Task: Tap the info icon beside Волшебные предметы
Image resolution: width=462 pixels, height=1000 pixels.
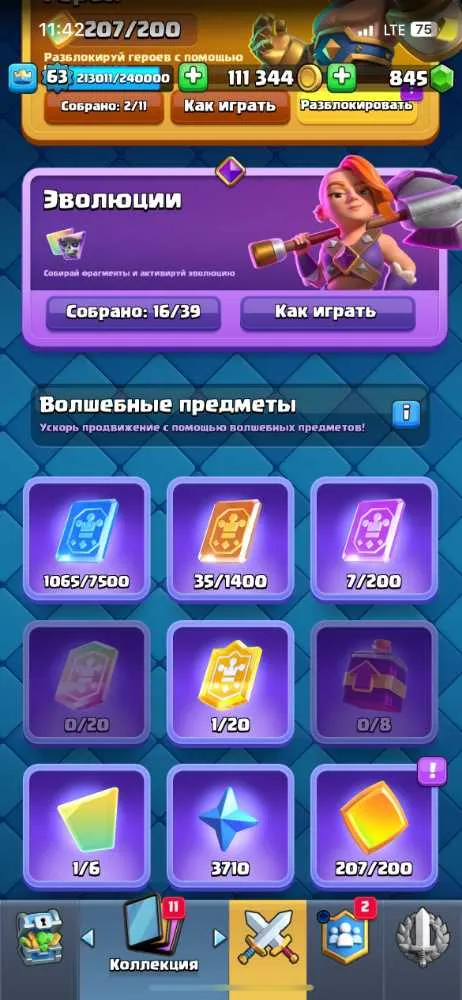Action: [406, 414]
